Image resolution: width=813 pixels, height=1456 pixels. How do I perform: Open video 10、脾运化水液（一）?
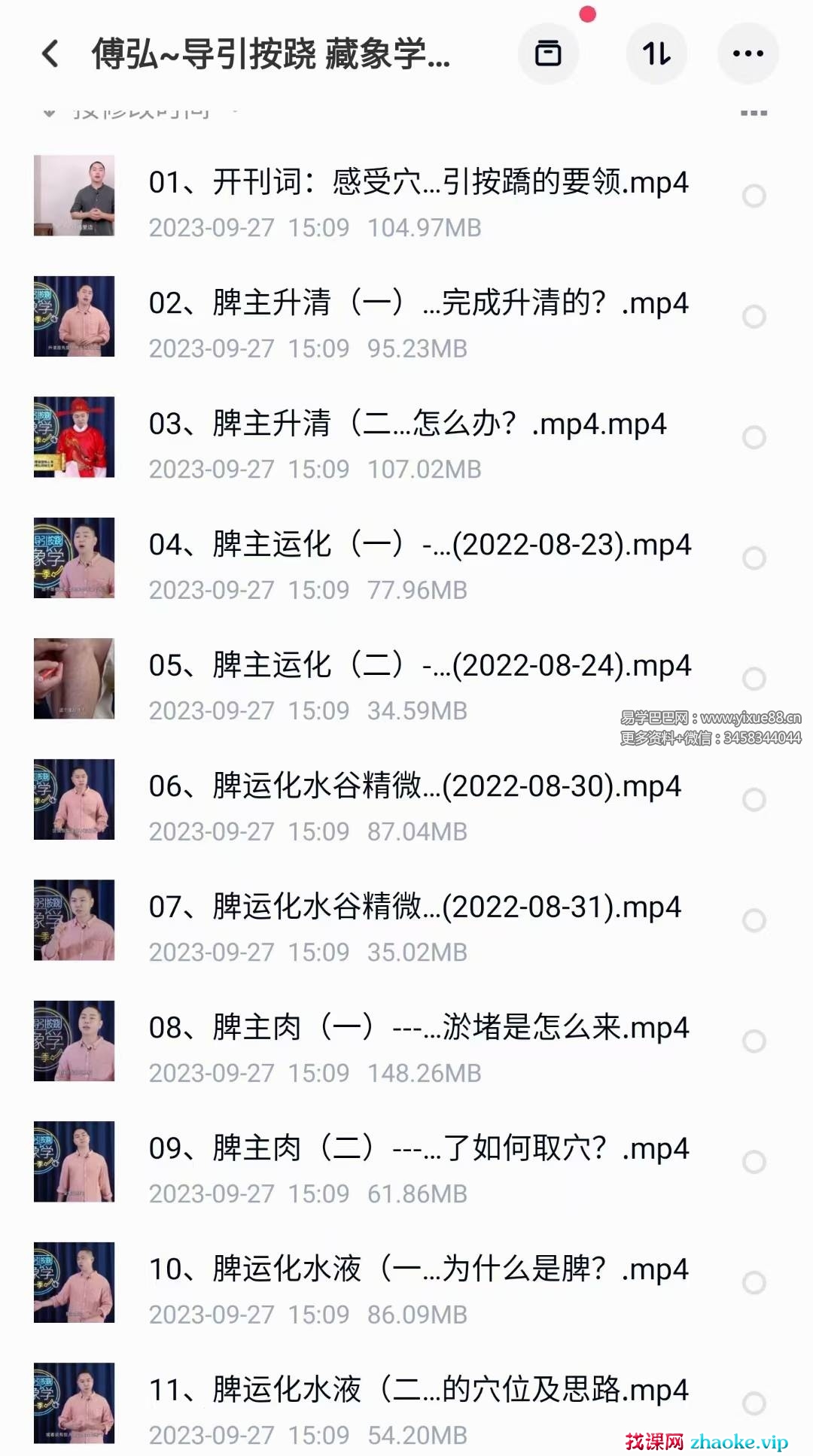click(x=418, y=1270)
